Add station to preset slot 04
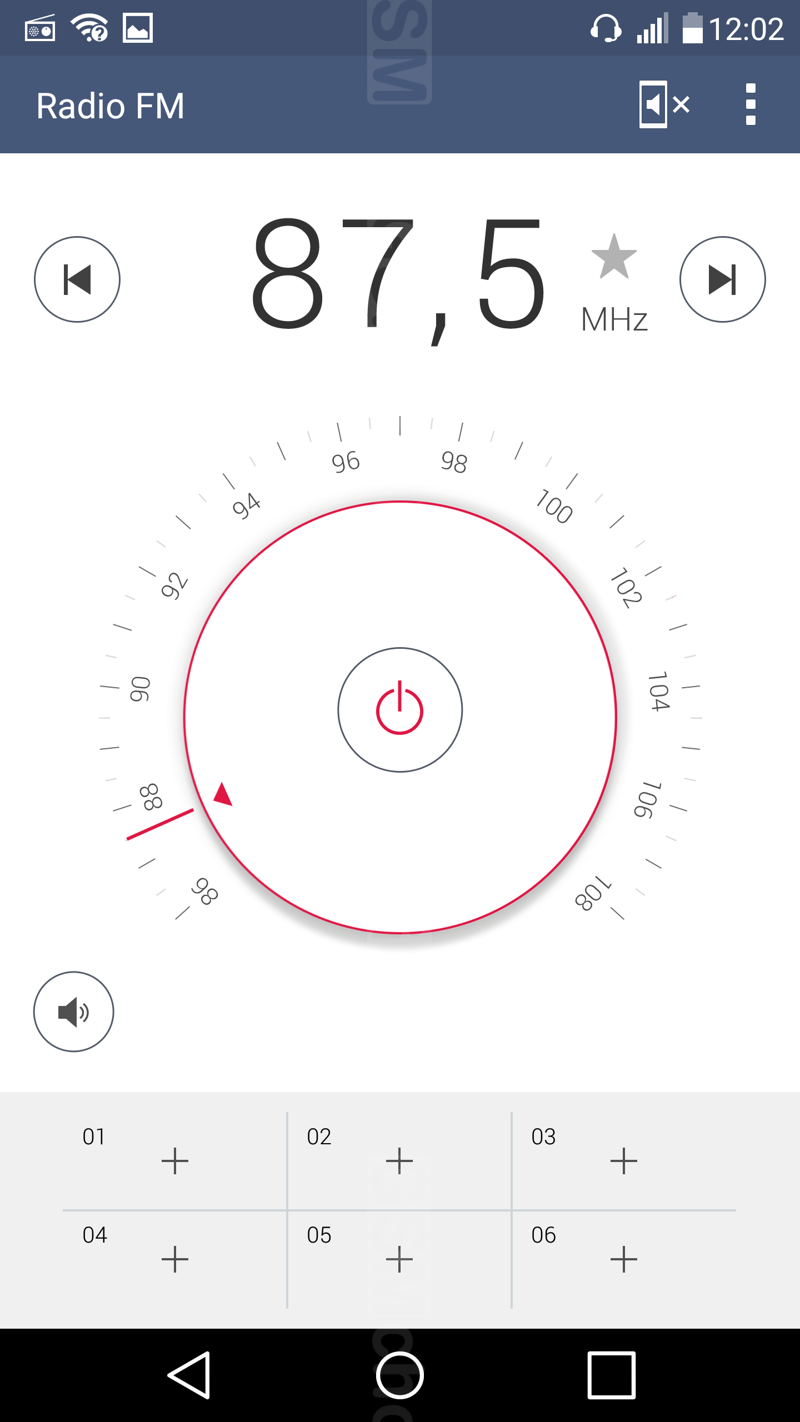This screenshot has height=1422, width=800. (175, 1259)
